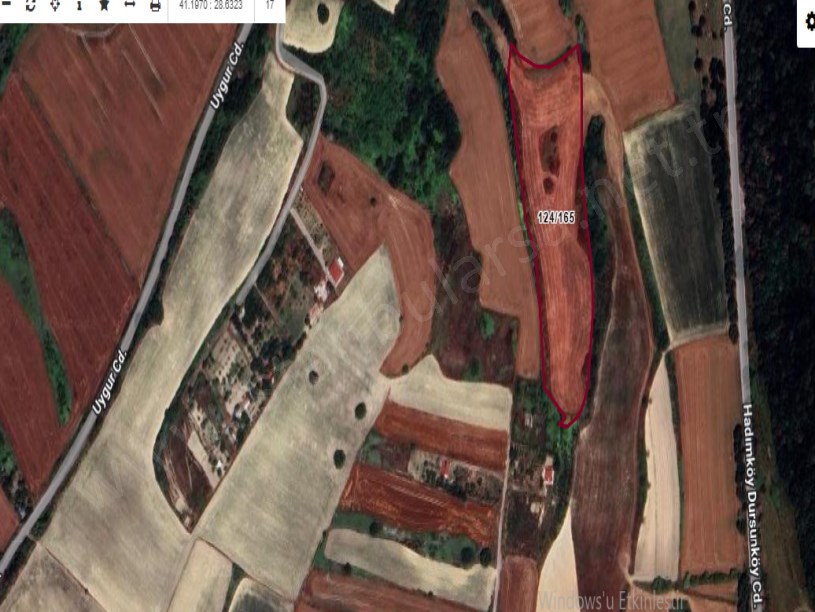The height and width of the screenshot is (612, 815).
Task: Select the distance measure tool
Action: (x=130, y=5)
